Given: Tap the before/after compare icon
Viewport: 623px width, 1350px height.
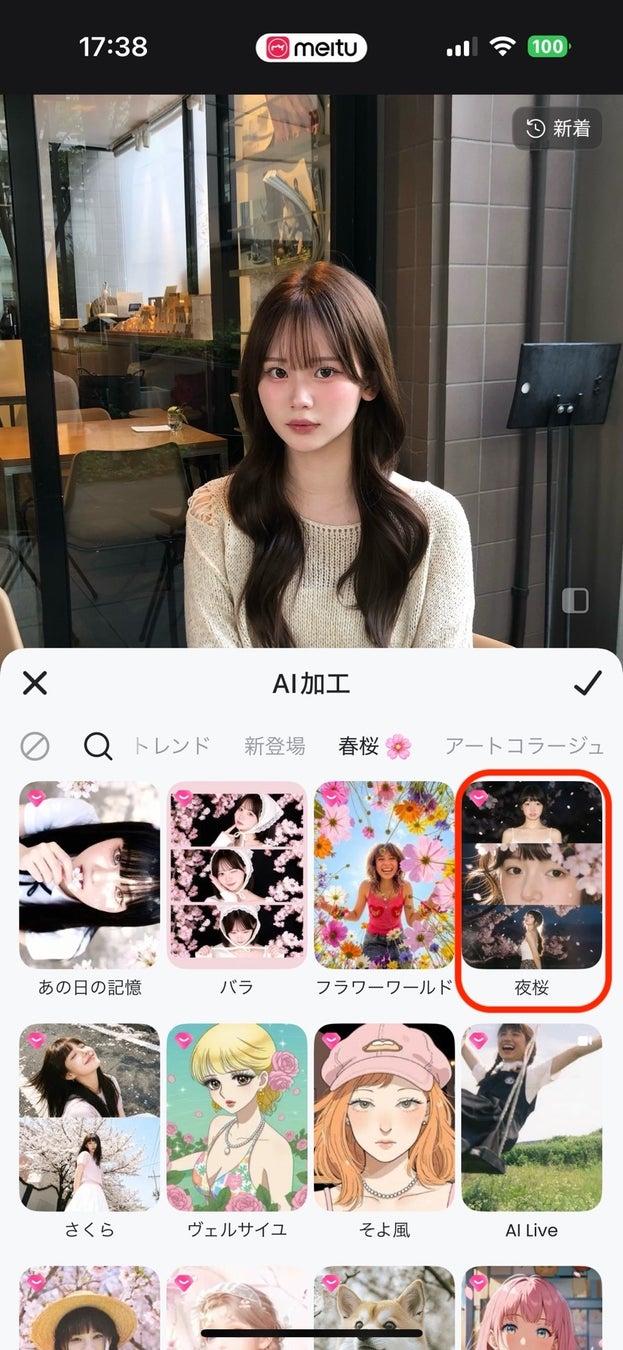Looking at the screenshot, I should click(575, 600).
